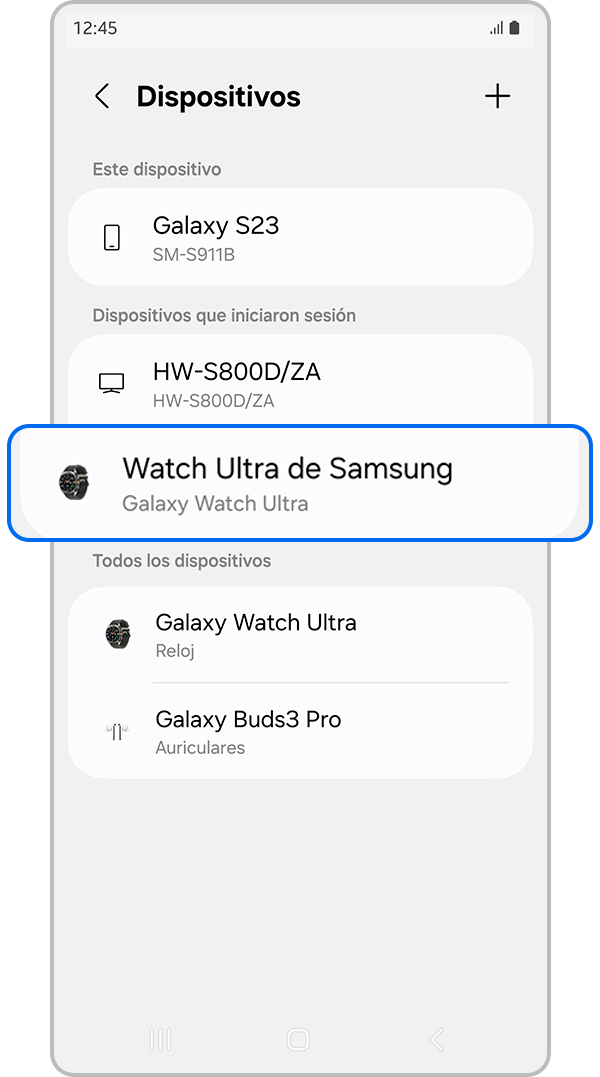Image resolution: width=600 pixels, height=1077 pixels.
Task: Add a new device with the plus icon
Action: 497,96
